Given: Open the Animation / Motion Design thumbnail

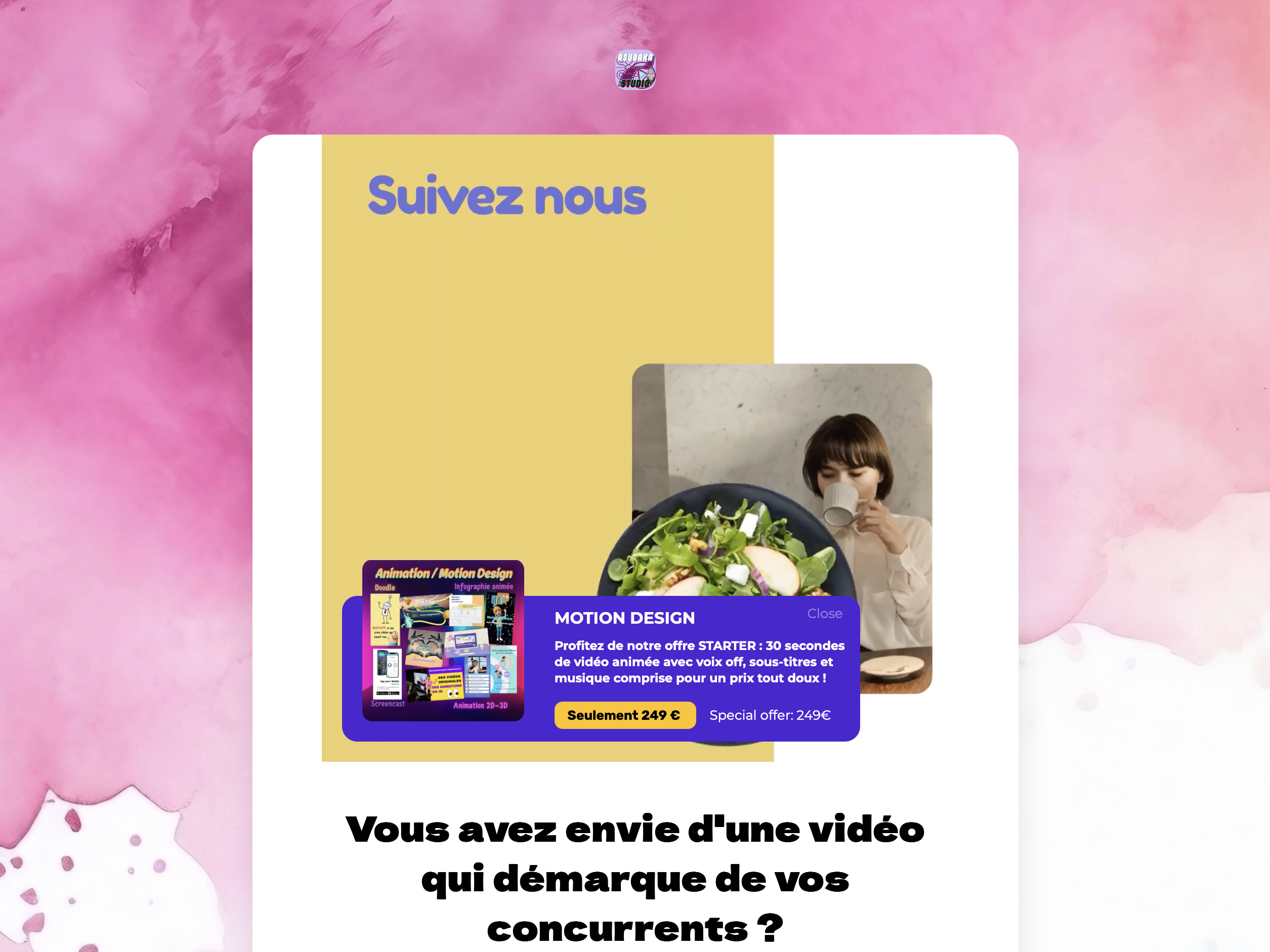Looking at the screenshot, I should pyautogui.click(x=443, y=640).
